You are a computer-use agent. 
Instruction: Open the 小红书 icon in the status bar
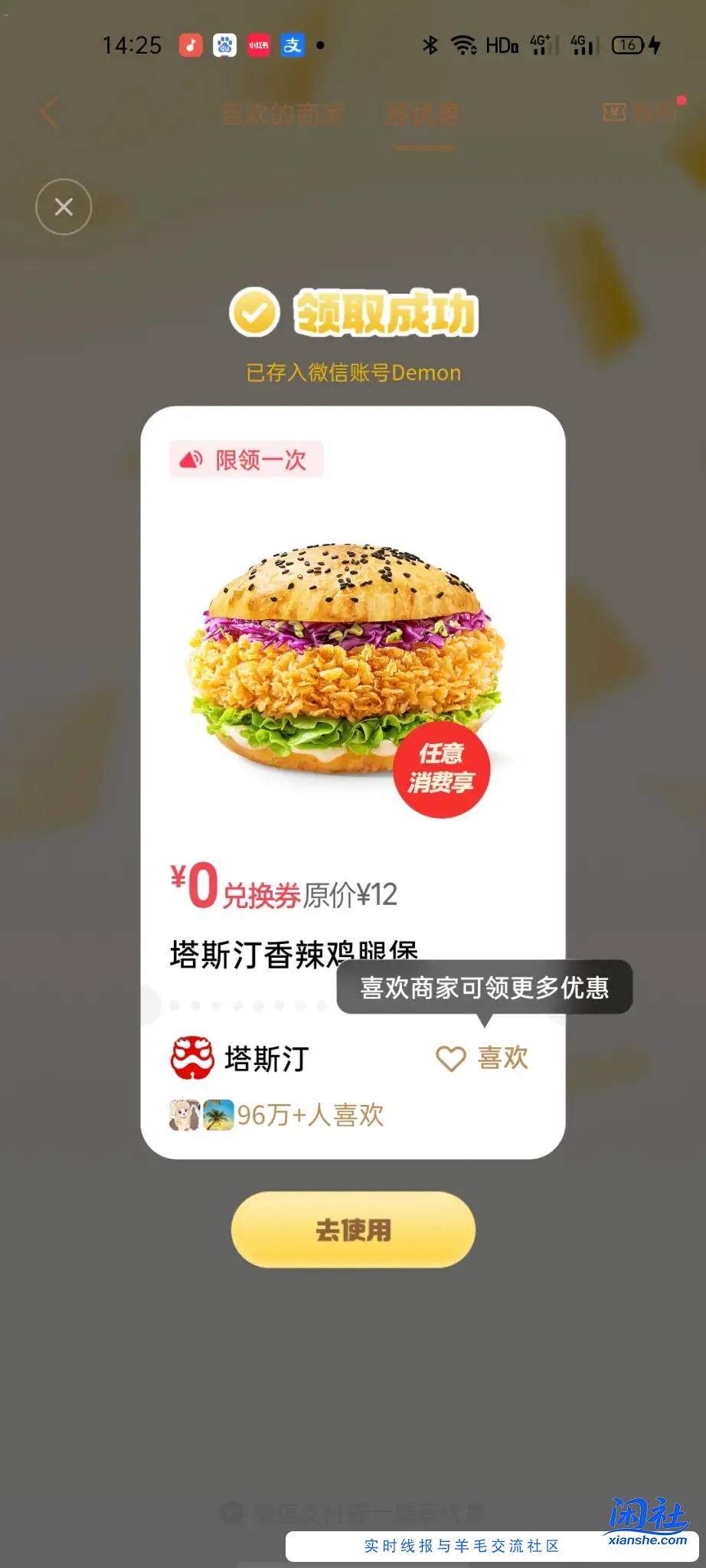259,44
